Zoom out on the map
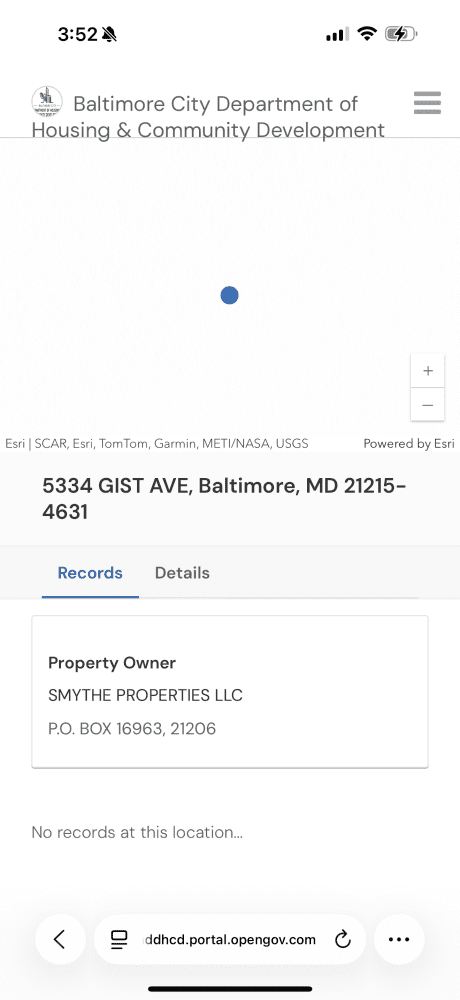 (427, 405)
